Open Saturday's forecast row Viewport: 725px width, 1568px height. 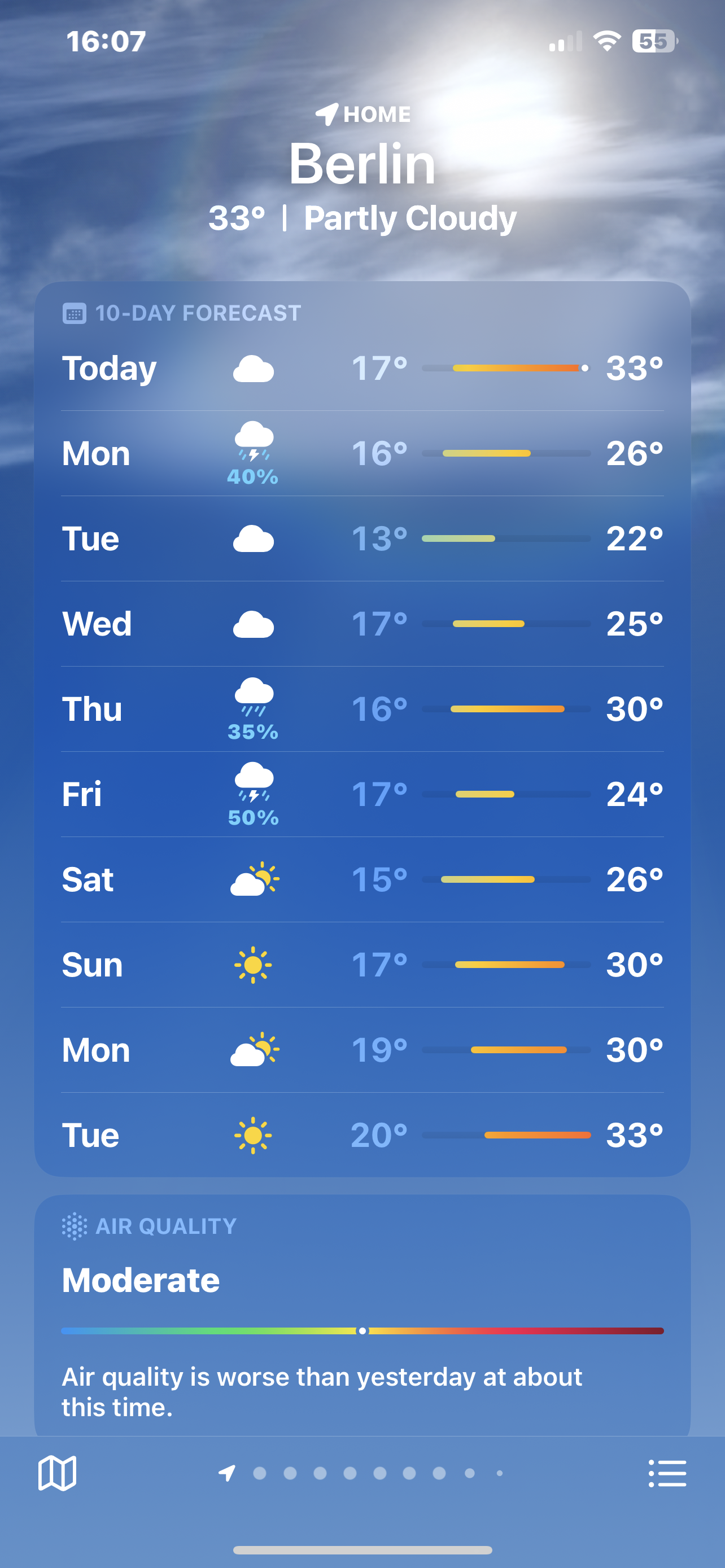click(x=362, y=879)
